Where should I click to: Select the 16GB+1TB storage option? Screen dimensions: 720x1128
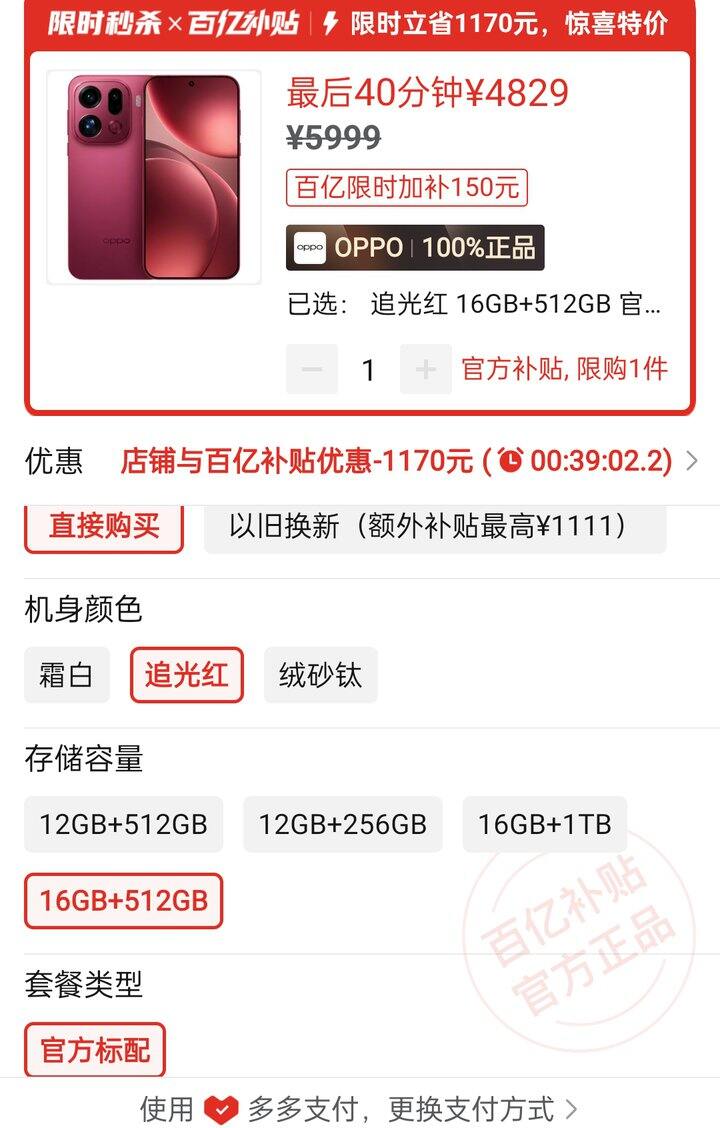[x=544, y=824]
